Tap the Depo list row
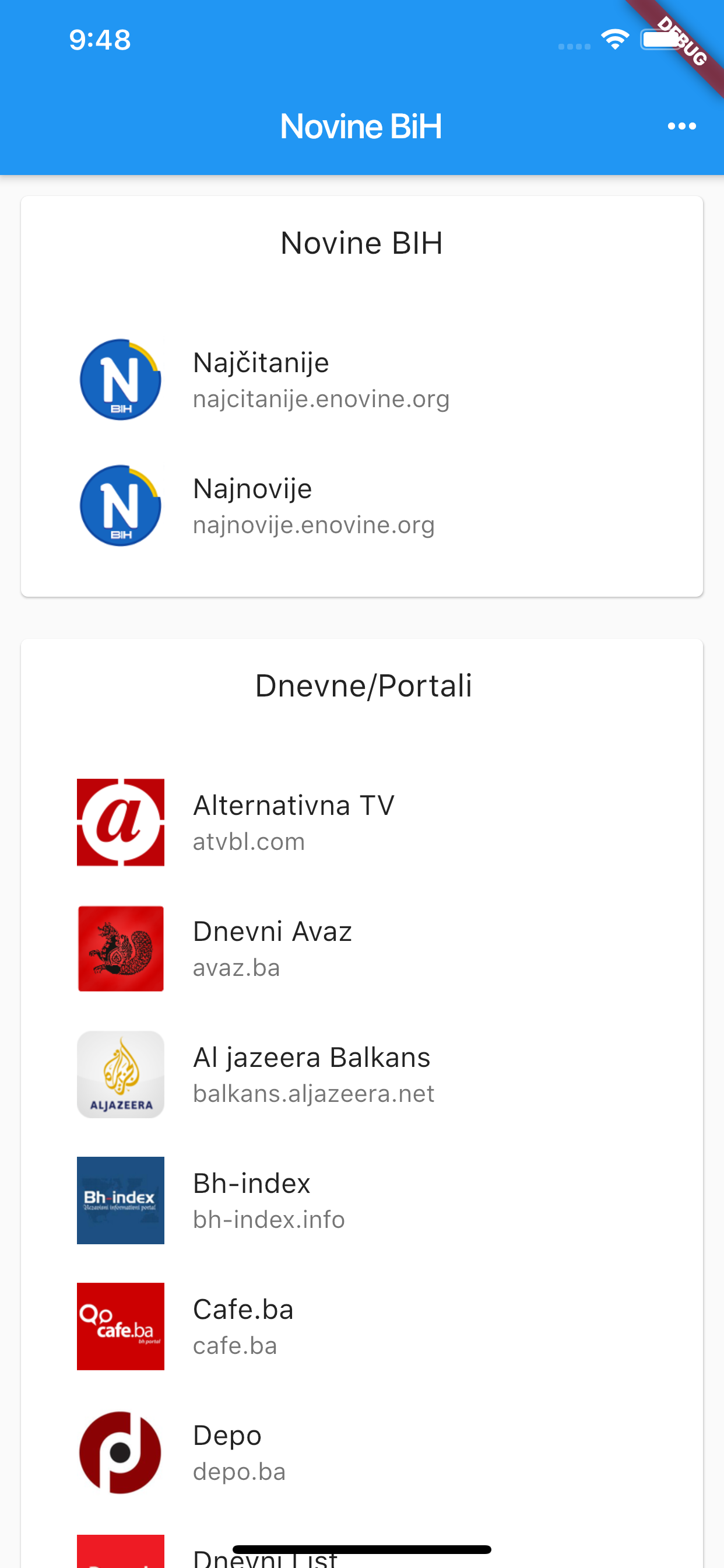Screen dimensions: 724x1568 361,1452
